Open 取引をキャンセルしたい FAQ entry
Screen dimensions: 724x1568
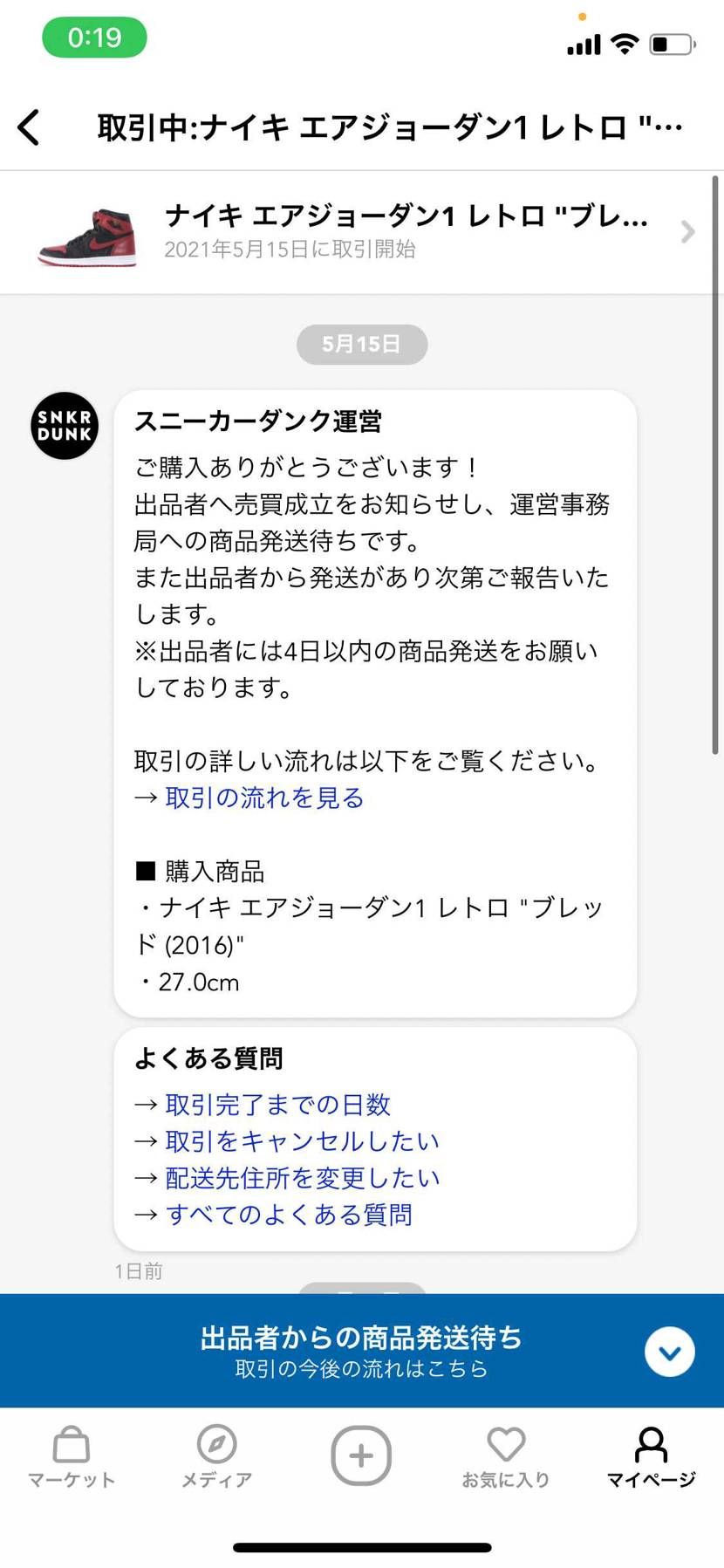(x=300, y=1140)
